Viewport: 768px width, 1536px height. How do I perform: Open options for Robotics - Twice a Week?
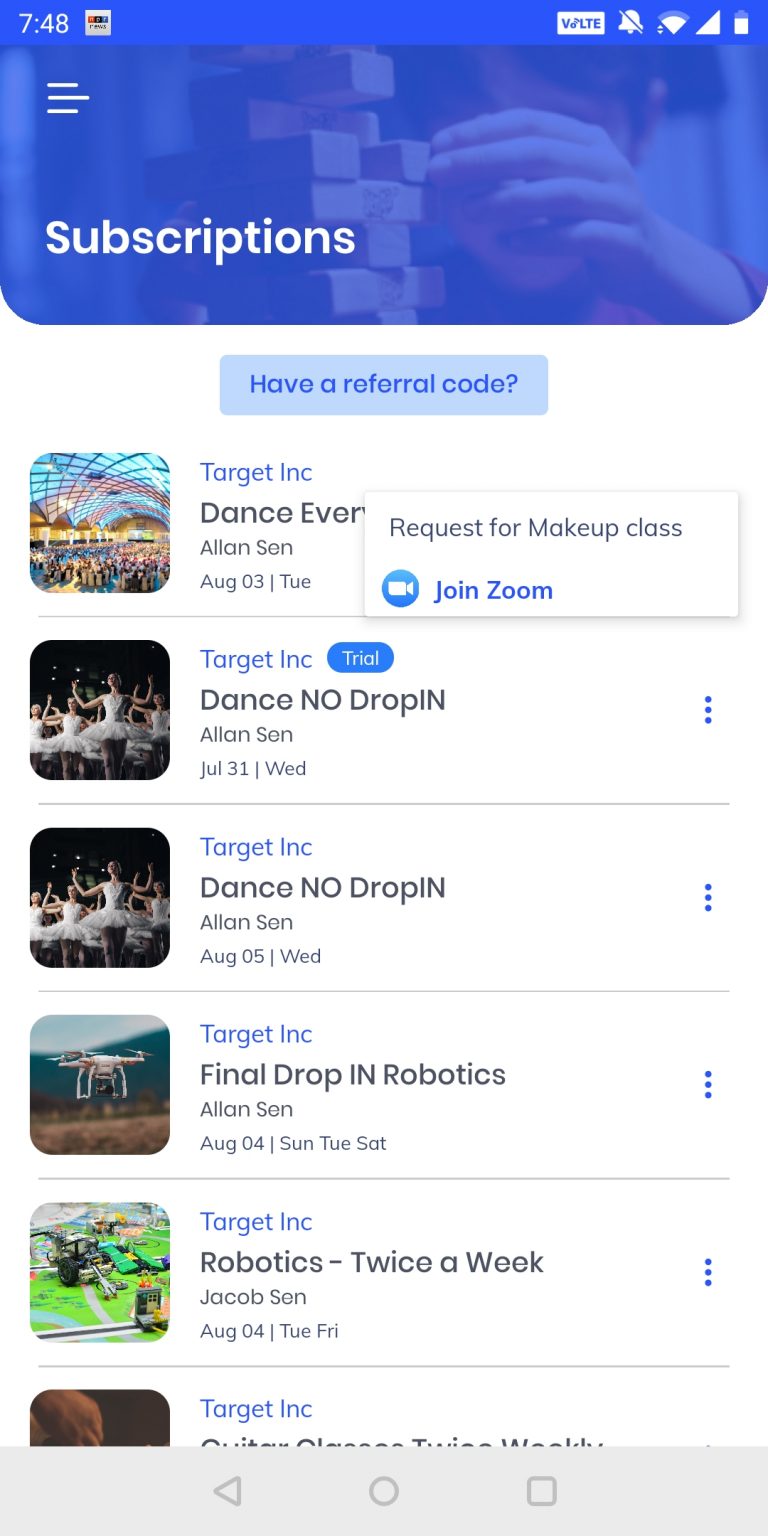click(708, 1272)
